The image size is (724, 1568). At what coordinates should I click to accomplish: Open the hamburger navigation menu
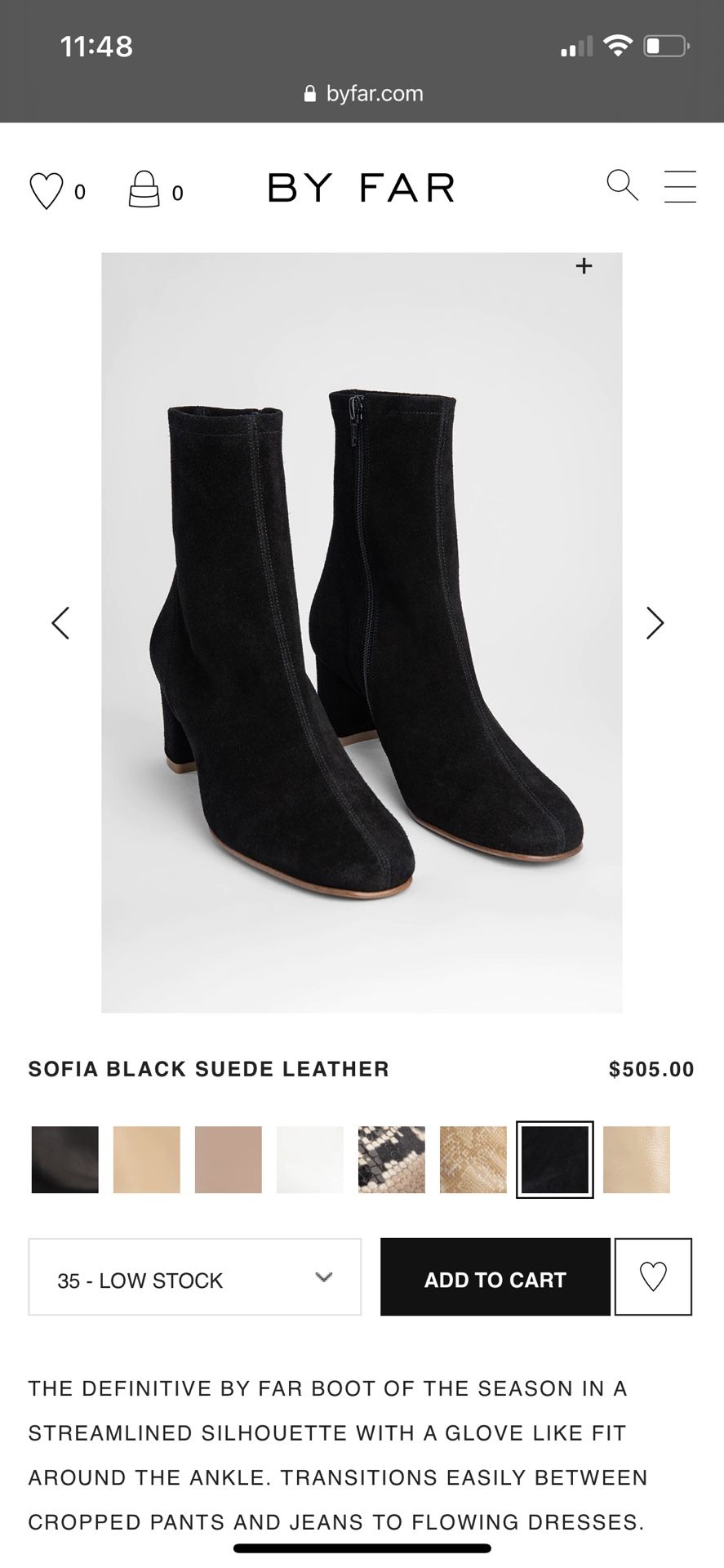pyautogui.click(x=680, y=186)
